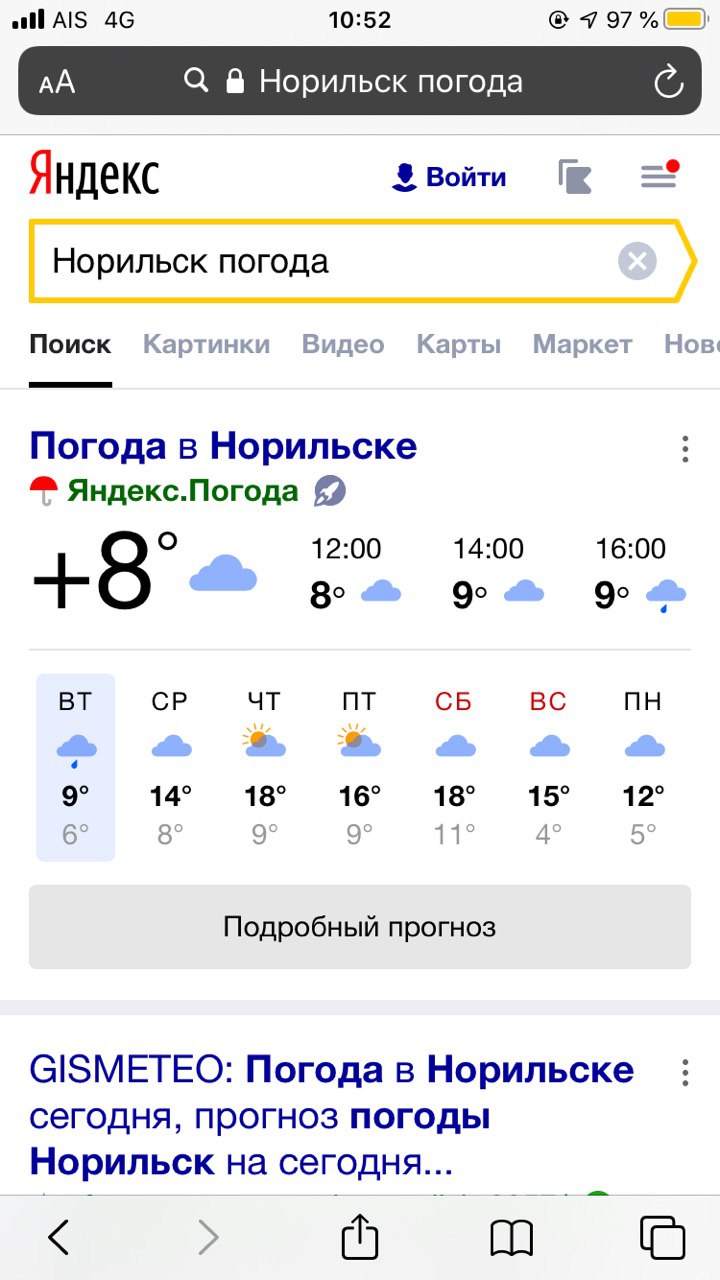Open the Safari share sheet
This screenshot has height=1280, width=720.
coord(360,1238)
